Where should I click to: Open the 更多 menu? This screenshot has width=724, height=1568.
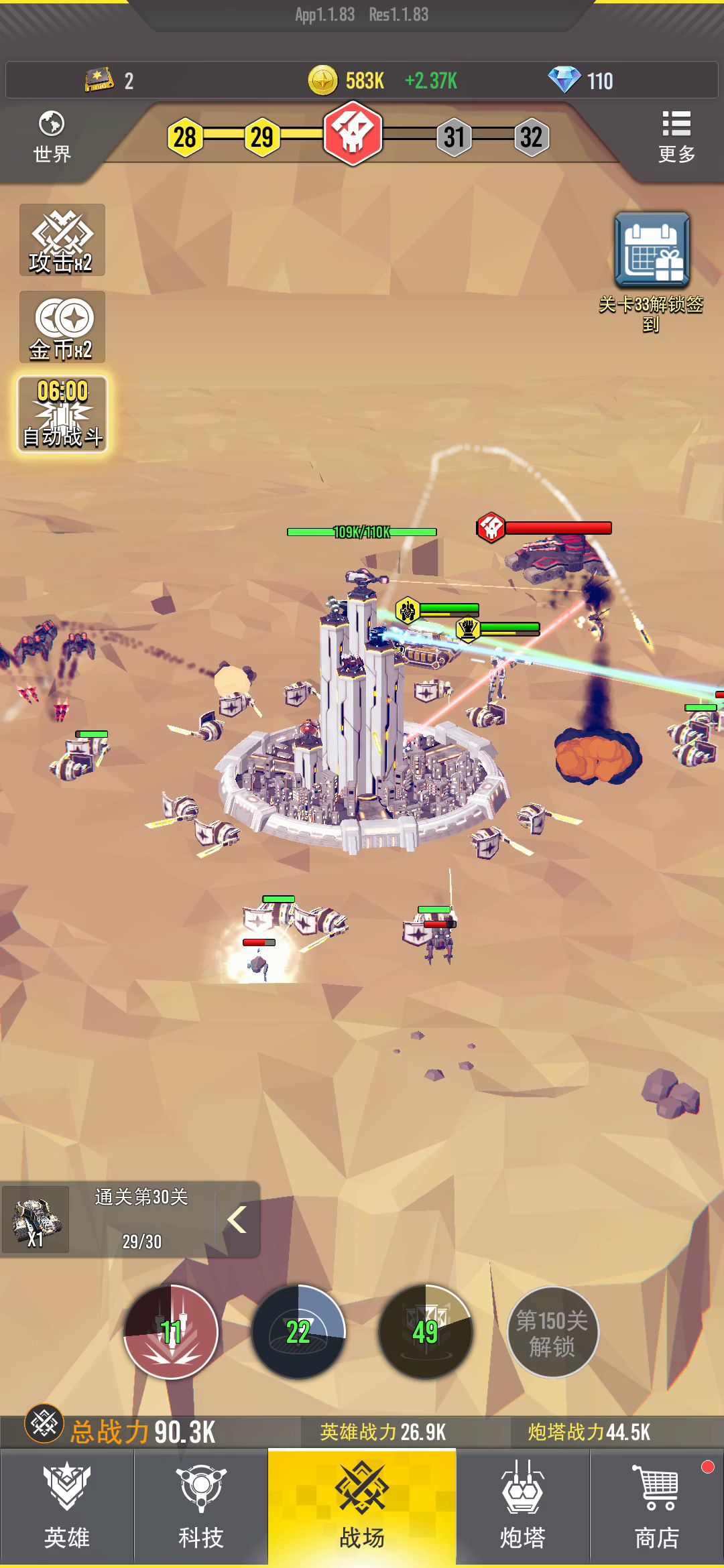(676, 137)
